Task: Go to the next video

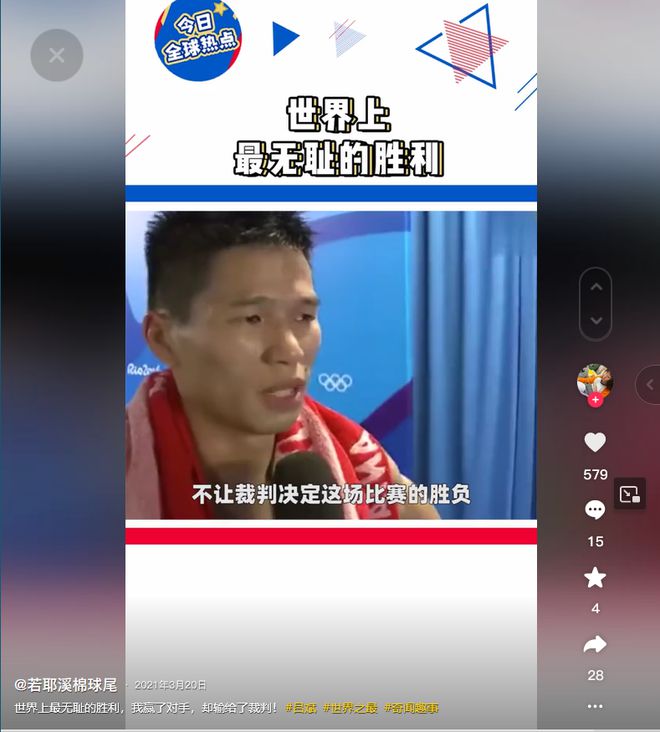Action: [595, 321]
